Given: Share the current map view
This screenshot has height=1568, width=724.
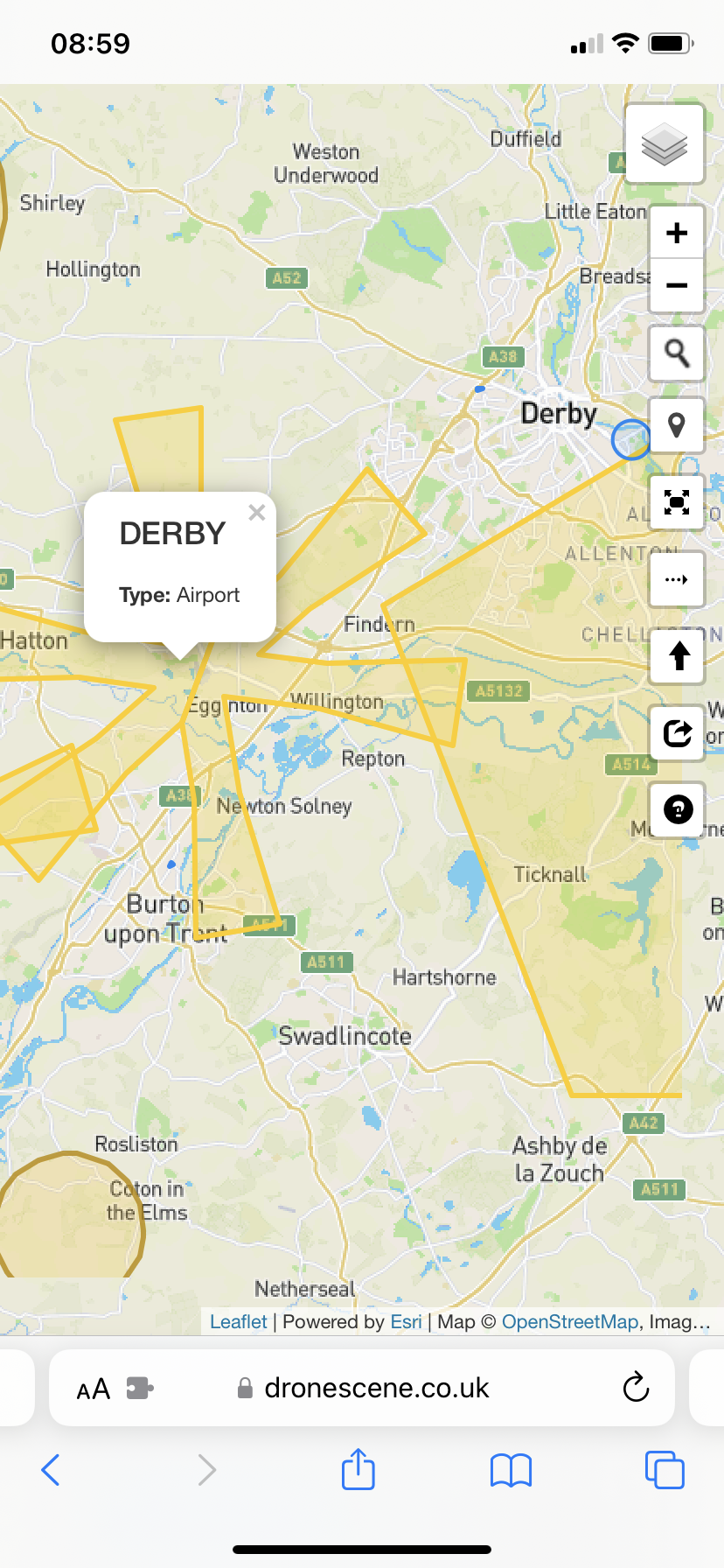Looking at the screenshot, I should pos(677,732).
